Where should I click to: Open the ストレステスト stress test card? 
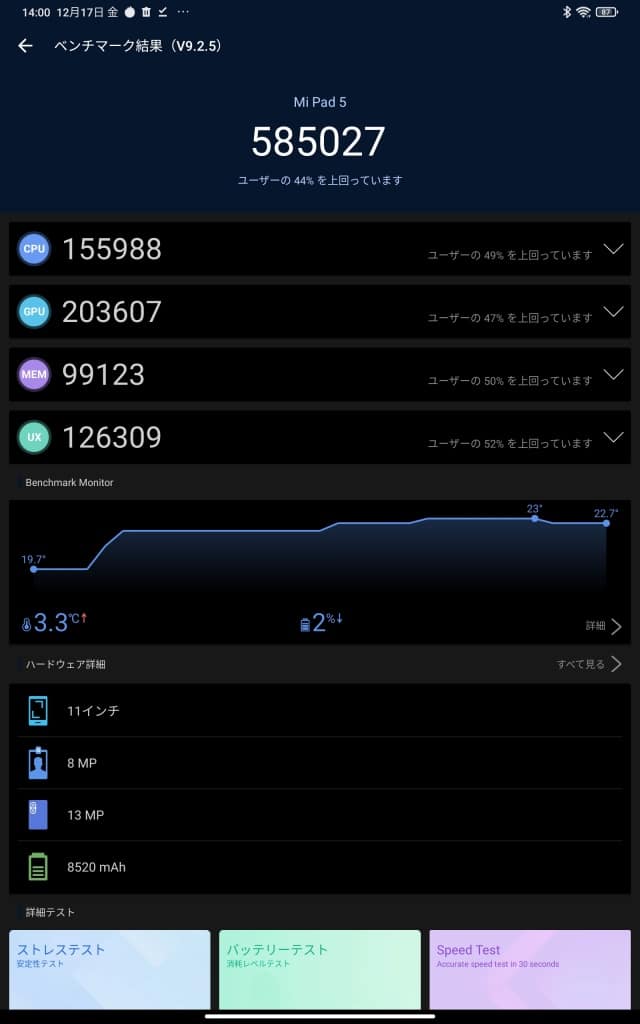[110, 970]
